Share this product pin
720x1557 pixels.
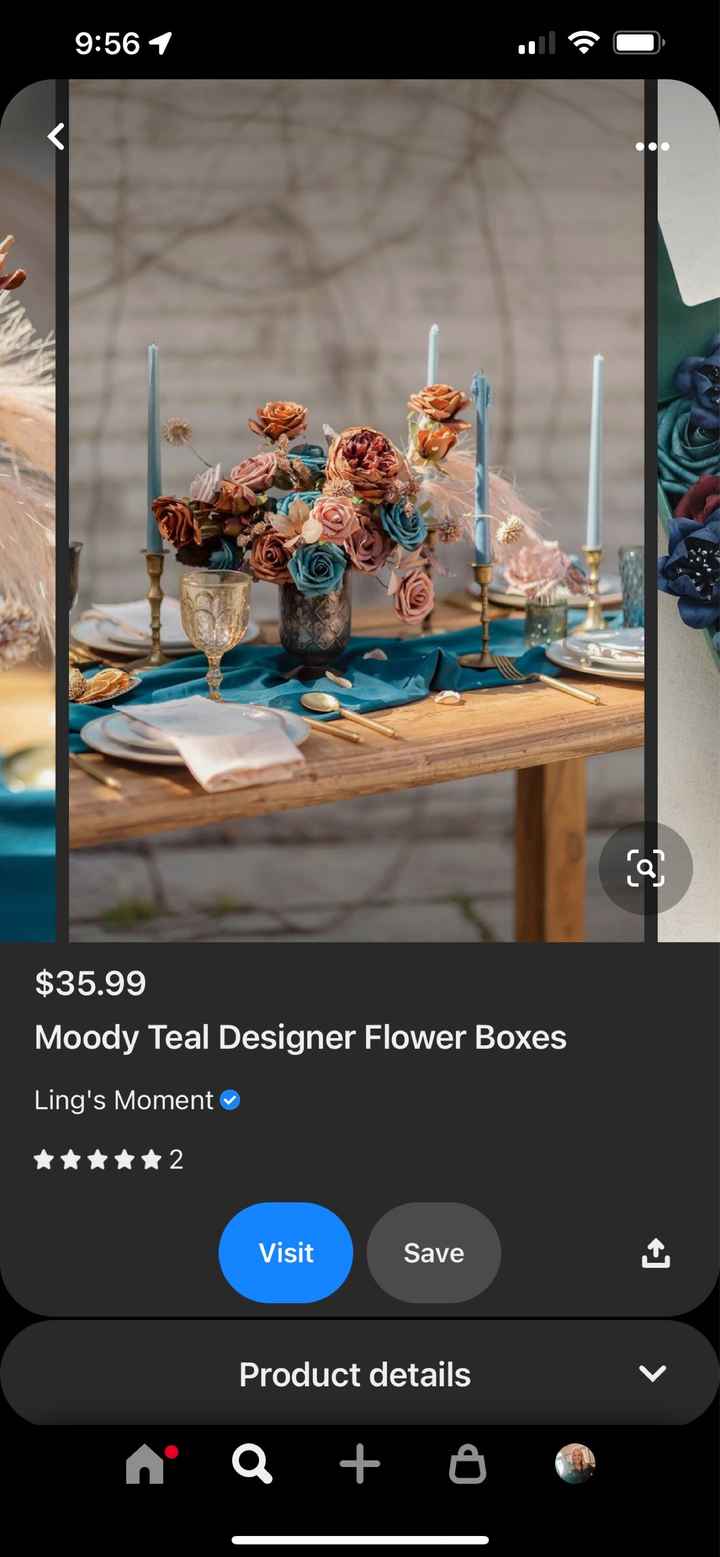655,1253
